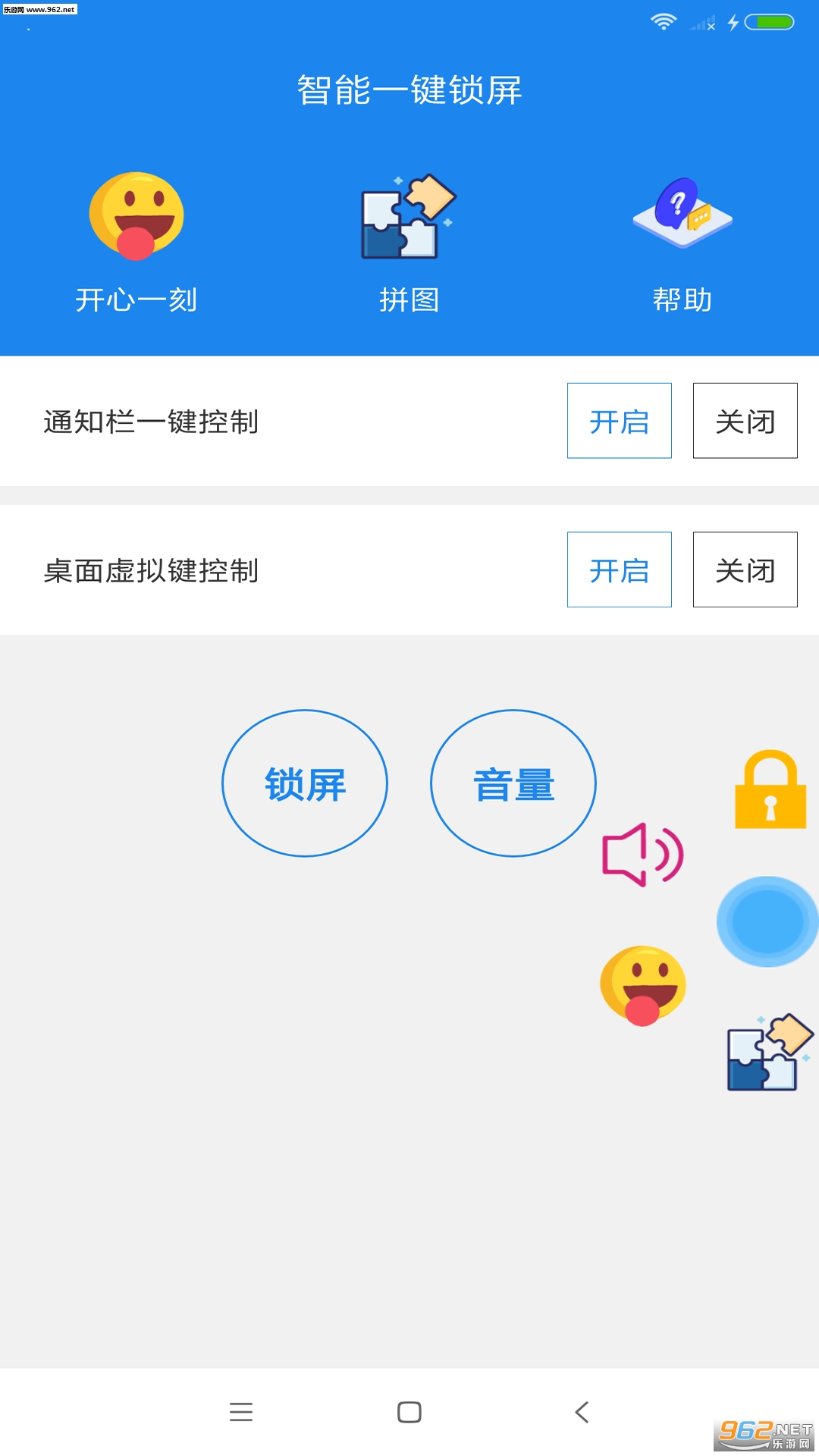Tap the floating emoji face icon

[x=643, y=985]
